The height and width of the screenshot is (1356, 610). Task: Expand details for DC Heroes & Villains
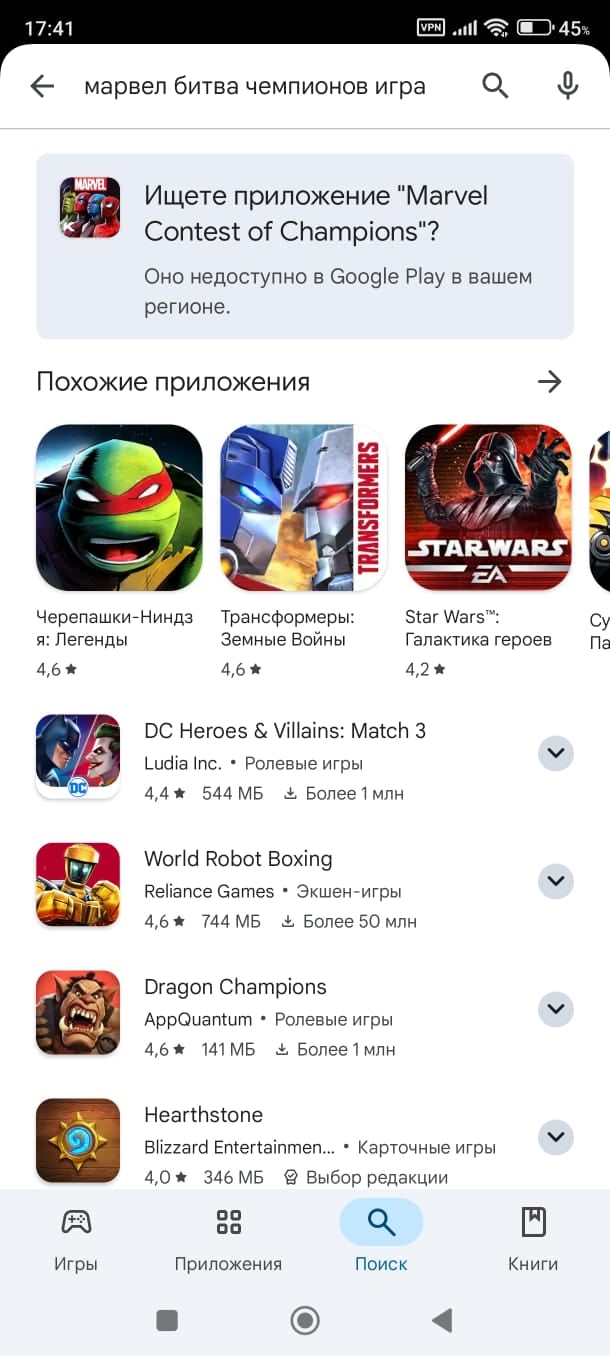point(556,753)
